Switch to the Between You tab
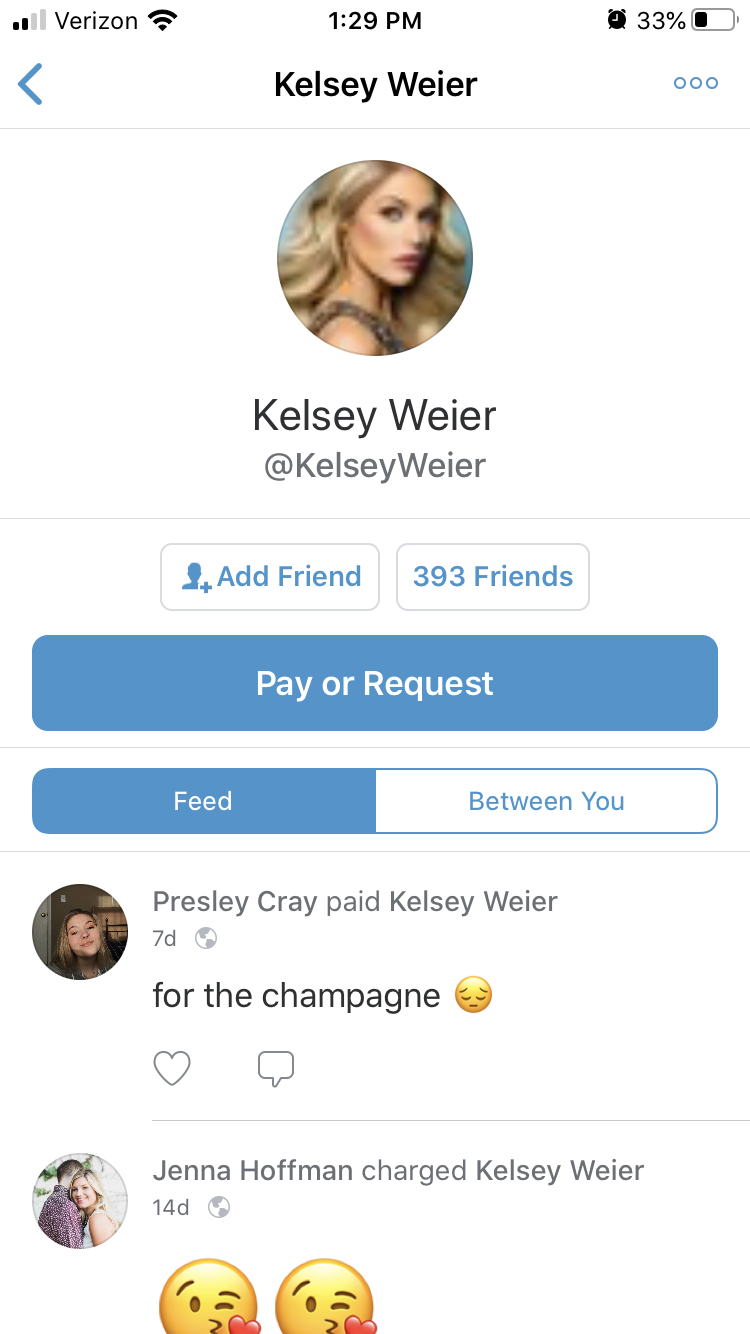This screenshot has width=750, height=1334. coord(546,800)
